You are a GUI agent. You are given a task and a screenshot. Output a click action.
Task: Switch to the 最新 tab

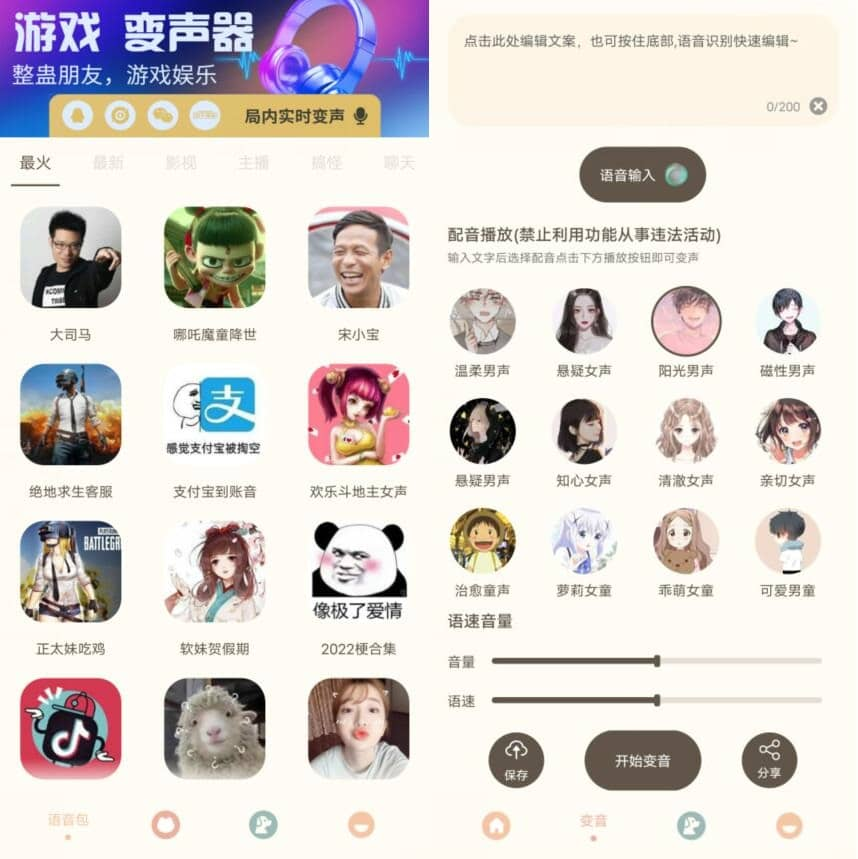(108, 162)
